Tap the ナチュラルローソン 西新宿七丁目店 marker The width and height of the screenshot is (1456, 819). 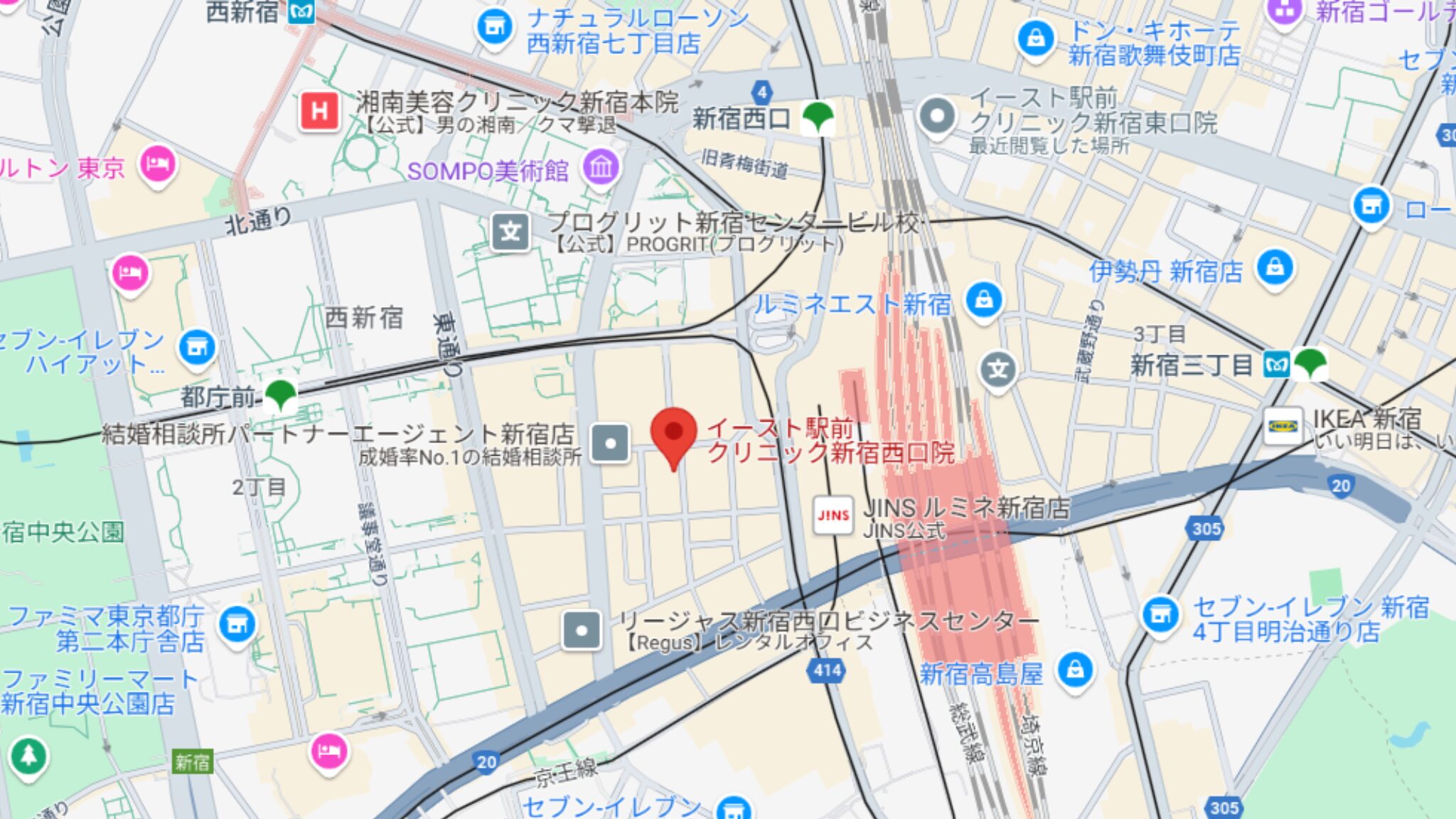494,27
